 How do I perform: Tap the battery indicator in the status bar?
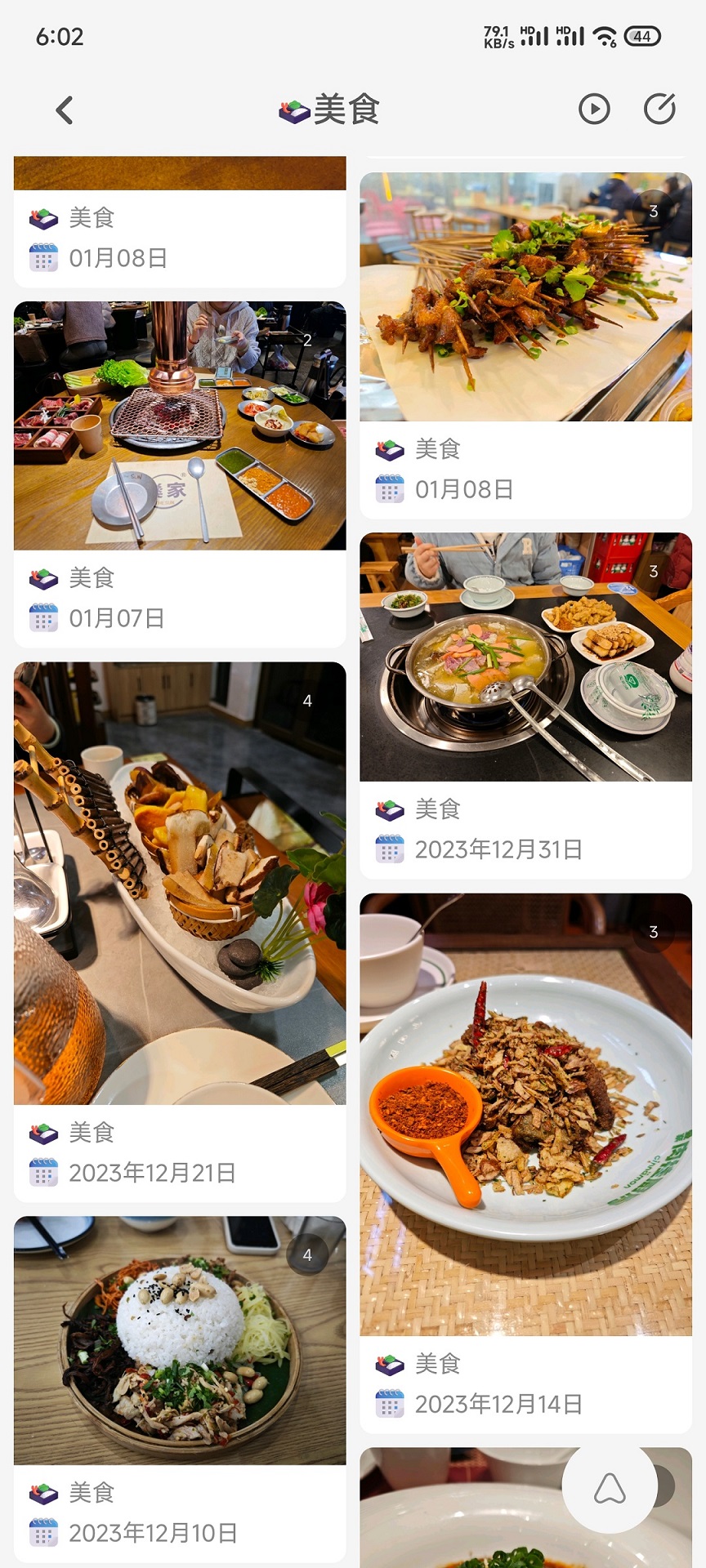coord(642,34)
